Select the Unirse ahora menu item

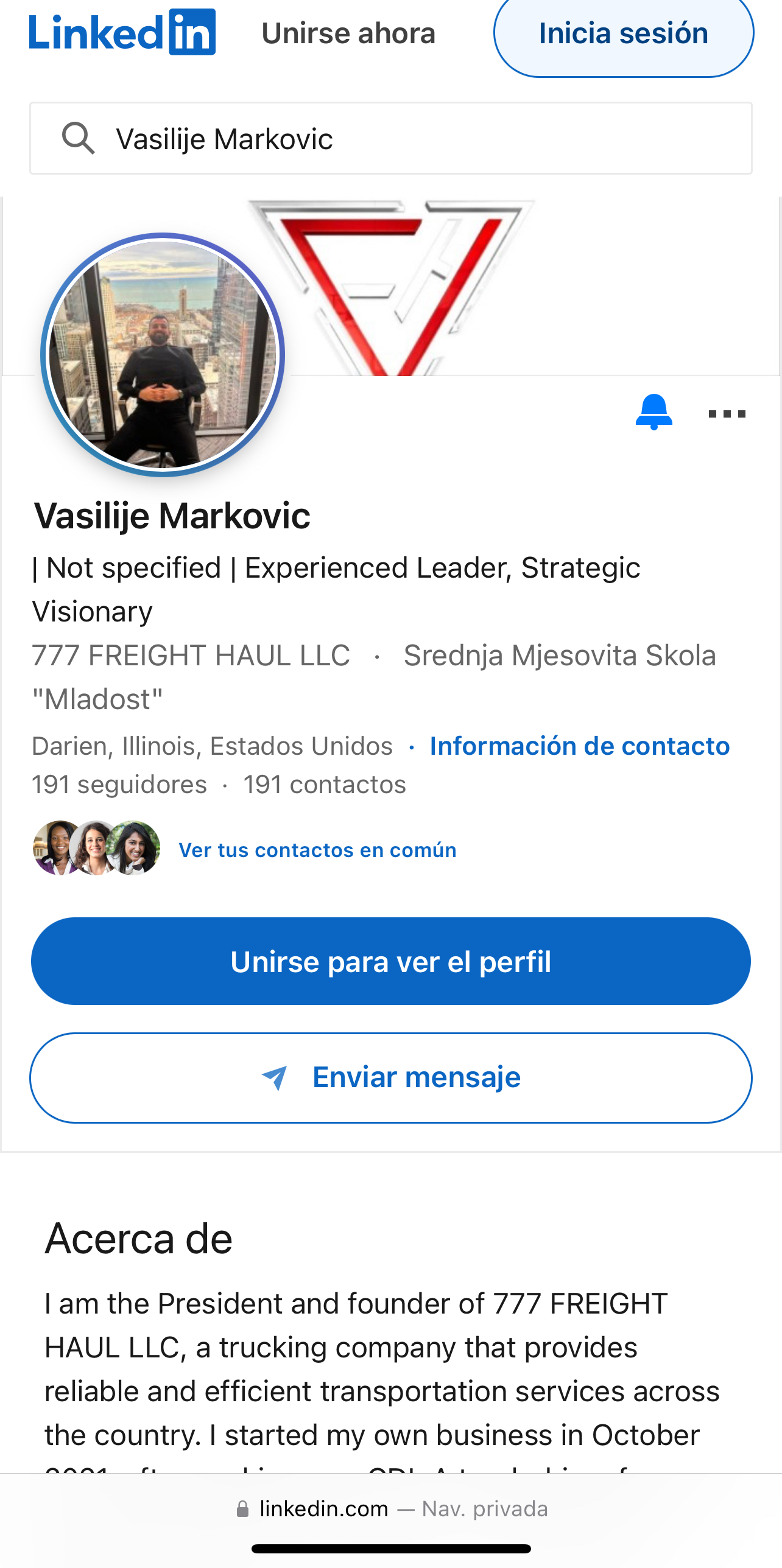348,33
